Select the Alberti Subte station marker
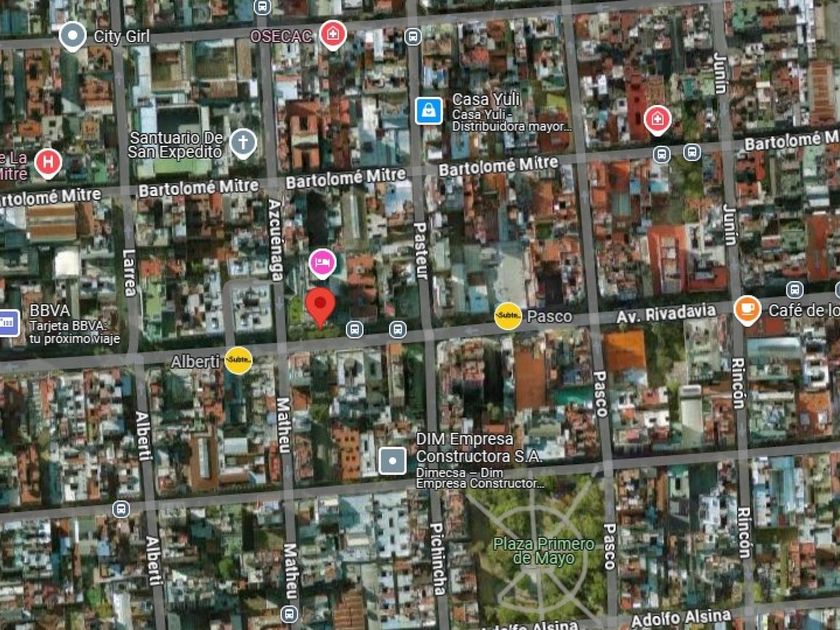The image size is (840, 630). [x=238, y=360]
